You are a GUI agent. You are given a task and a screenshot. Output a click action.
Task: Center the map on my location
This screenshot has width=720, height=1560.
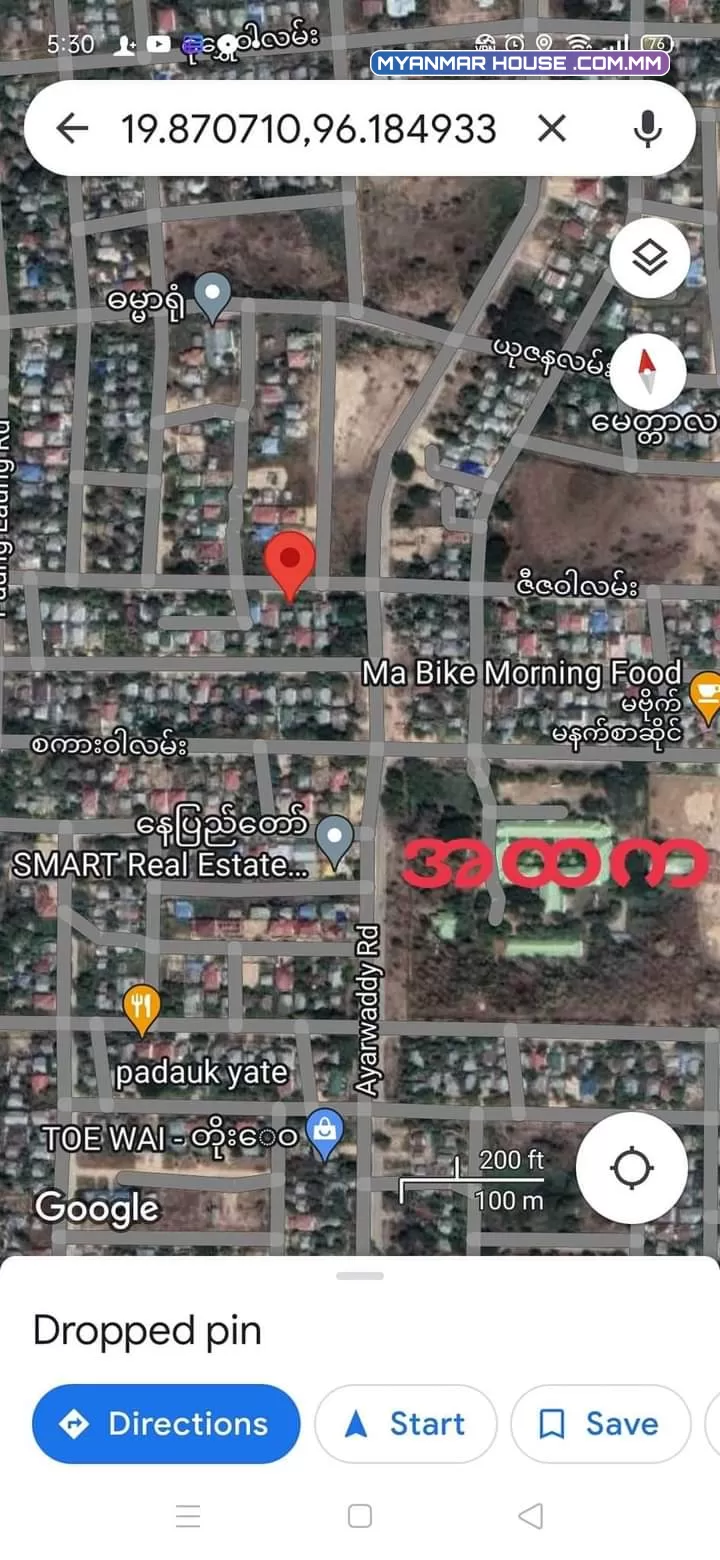tap(632, 1168)
